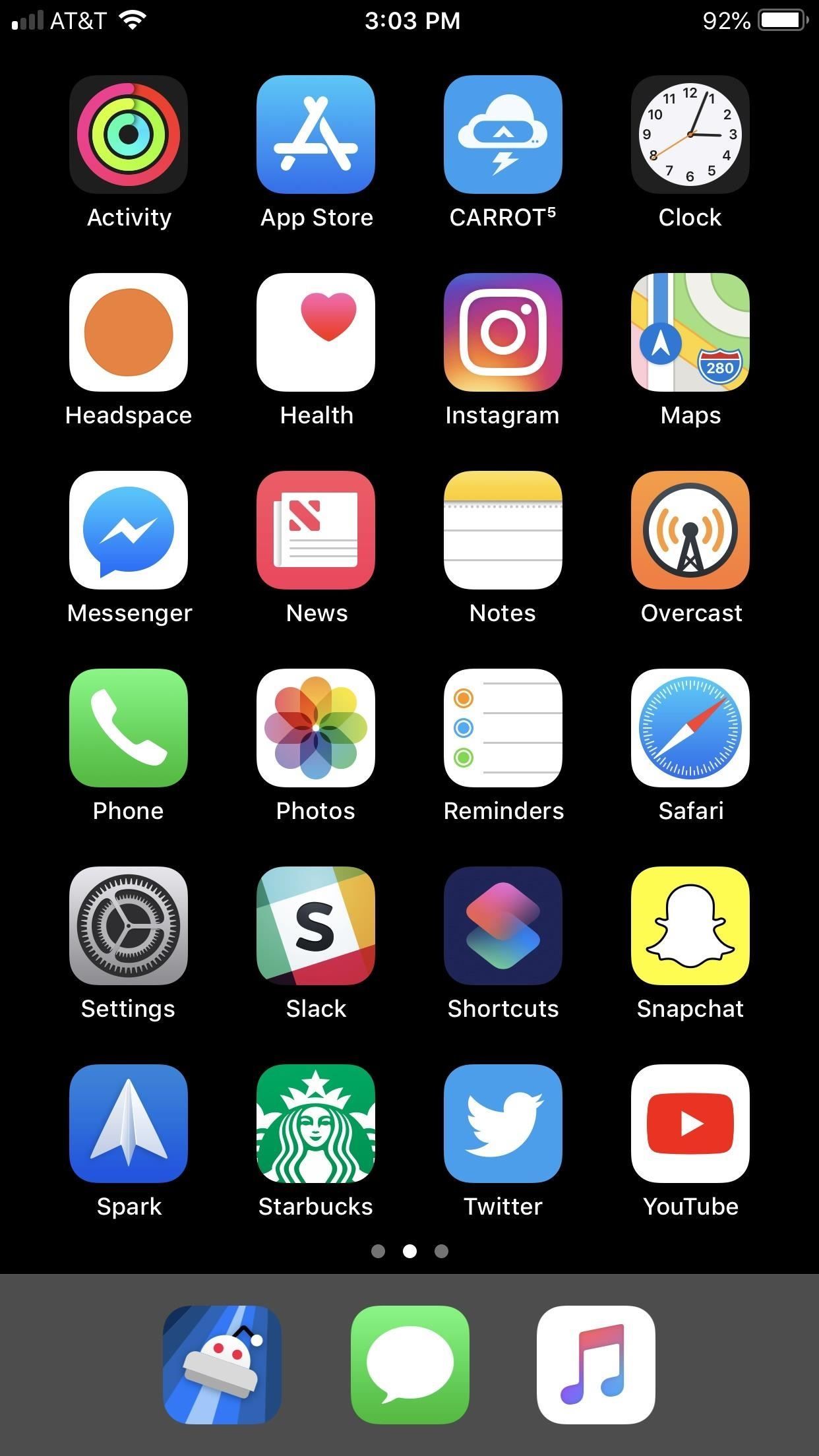Play a podcast in Overcast
The image size is (819, 1456).
click(x=690, y=531)
